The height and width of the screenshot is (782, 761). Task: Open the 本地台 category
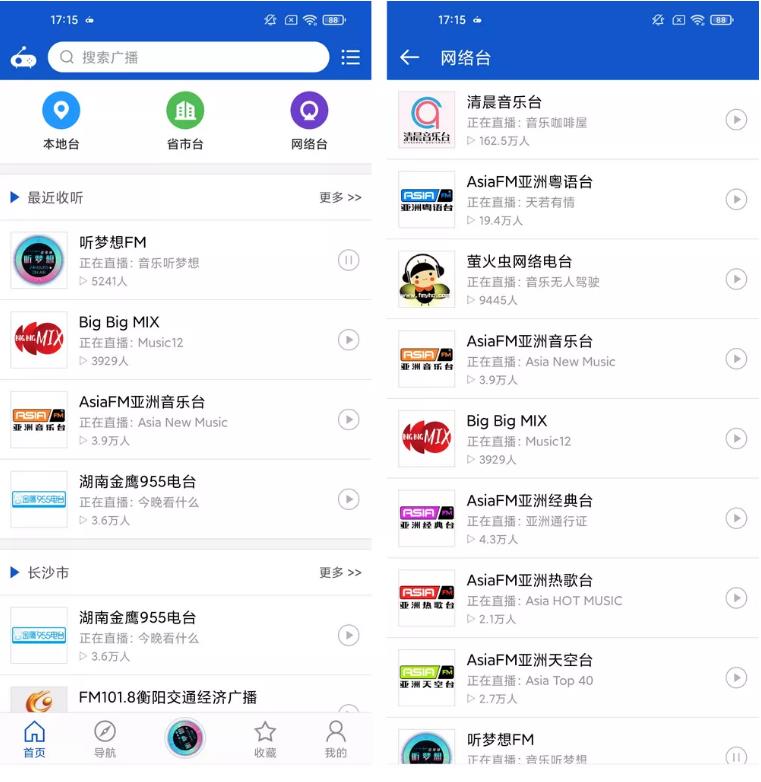(61, 121)
